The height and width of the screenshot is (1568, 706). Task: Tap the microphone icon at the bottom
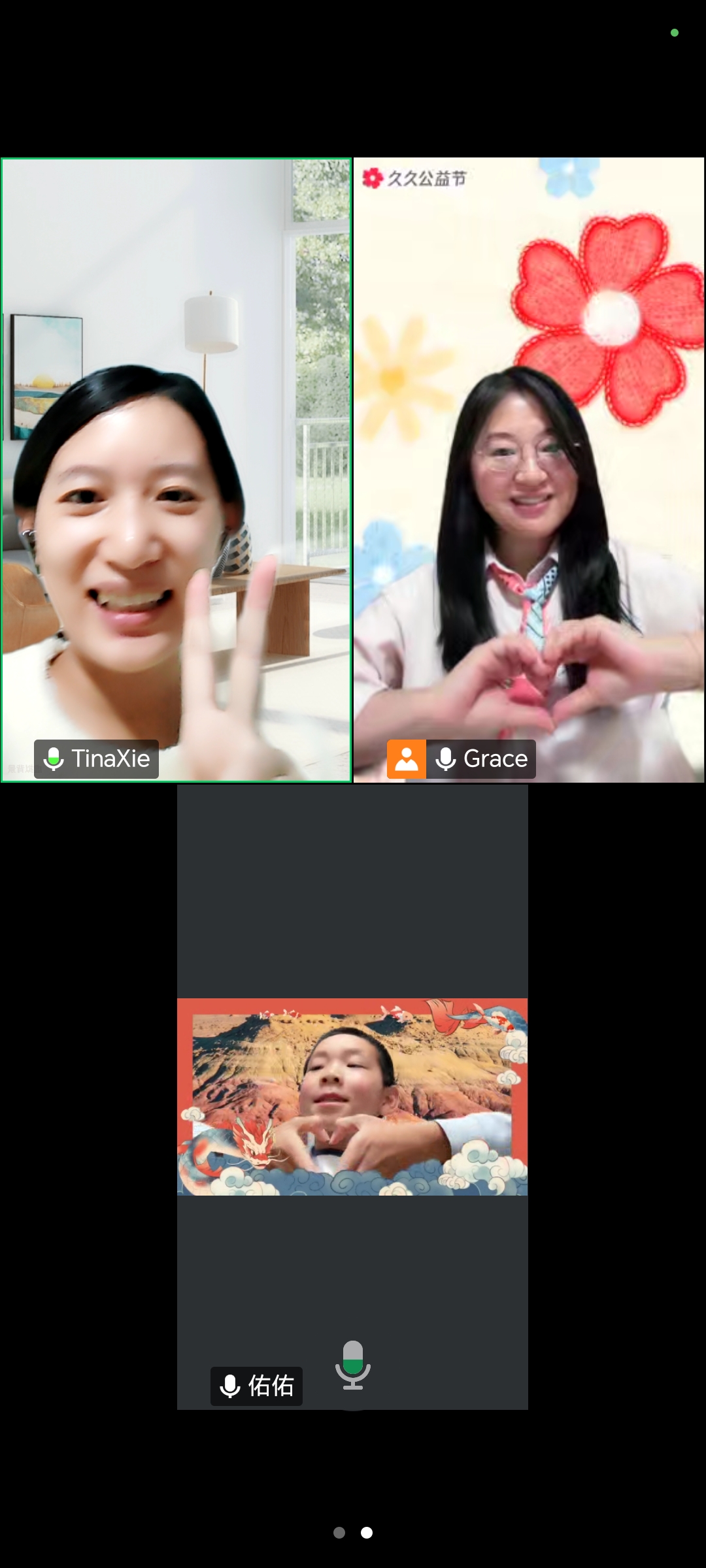pyautogui.click(x=353, y=1365)
